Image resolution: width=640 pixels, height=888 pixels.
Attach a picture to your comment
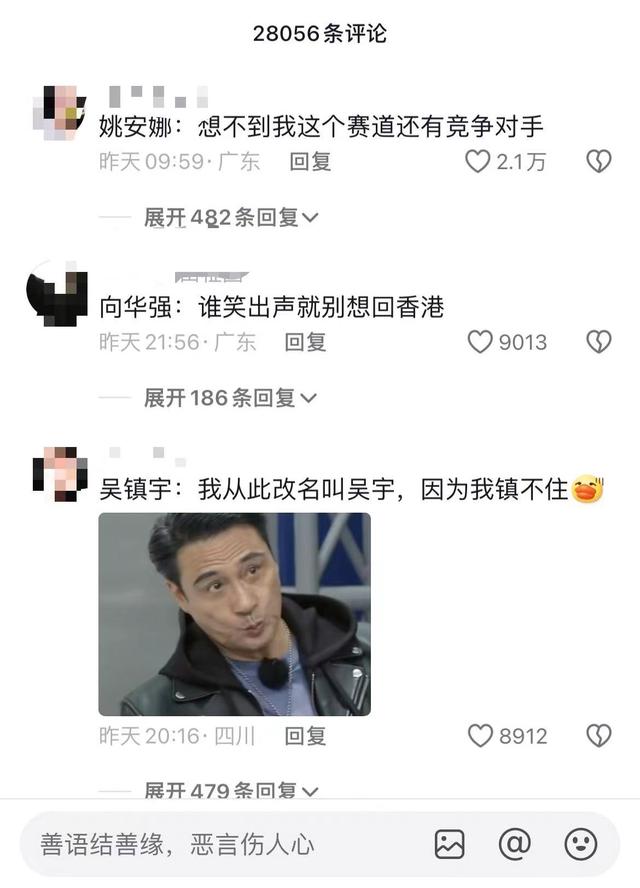coord(450,844)
